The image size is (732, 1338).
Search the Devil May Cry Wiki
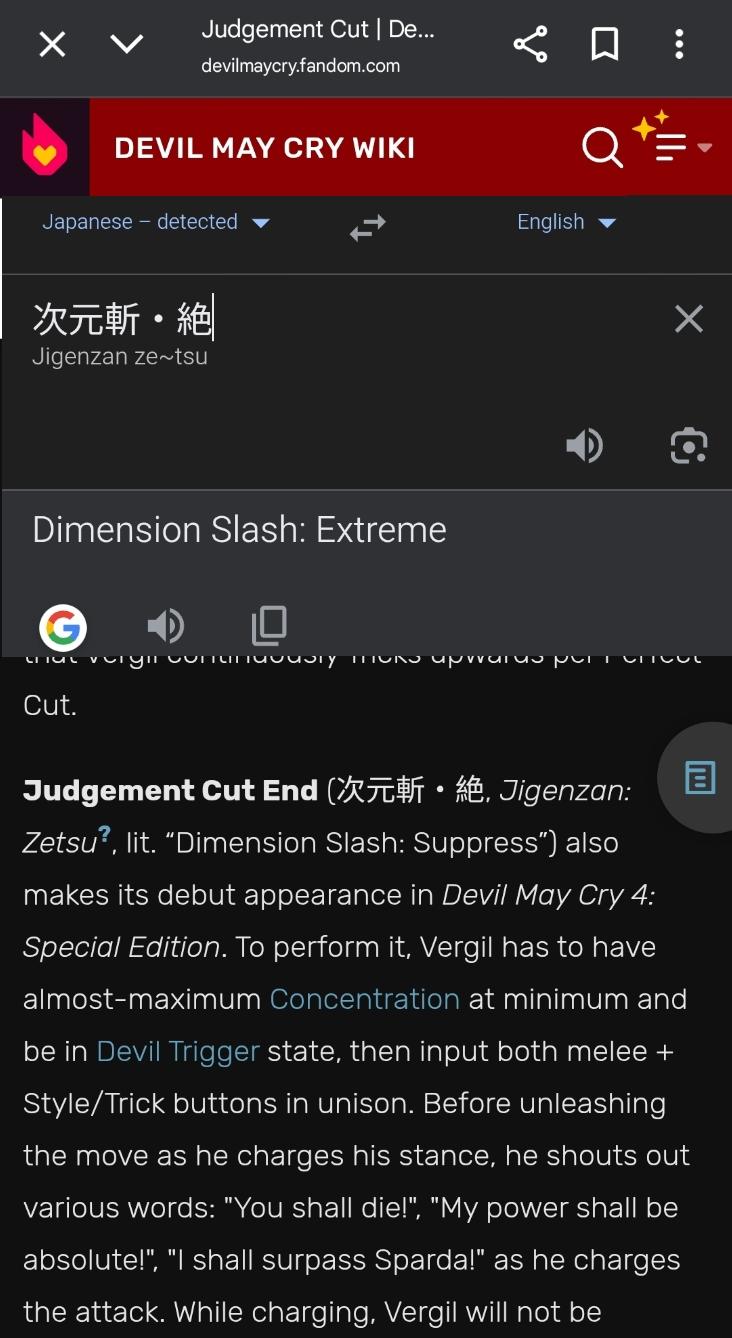coord(601,148)
